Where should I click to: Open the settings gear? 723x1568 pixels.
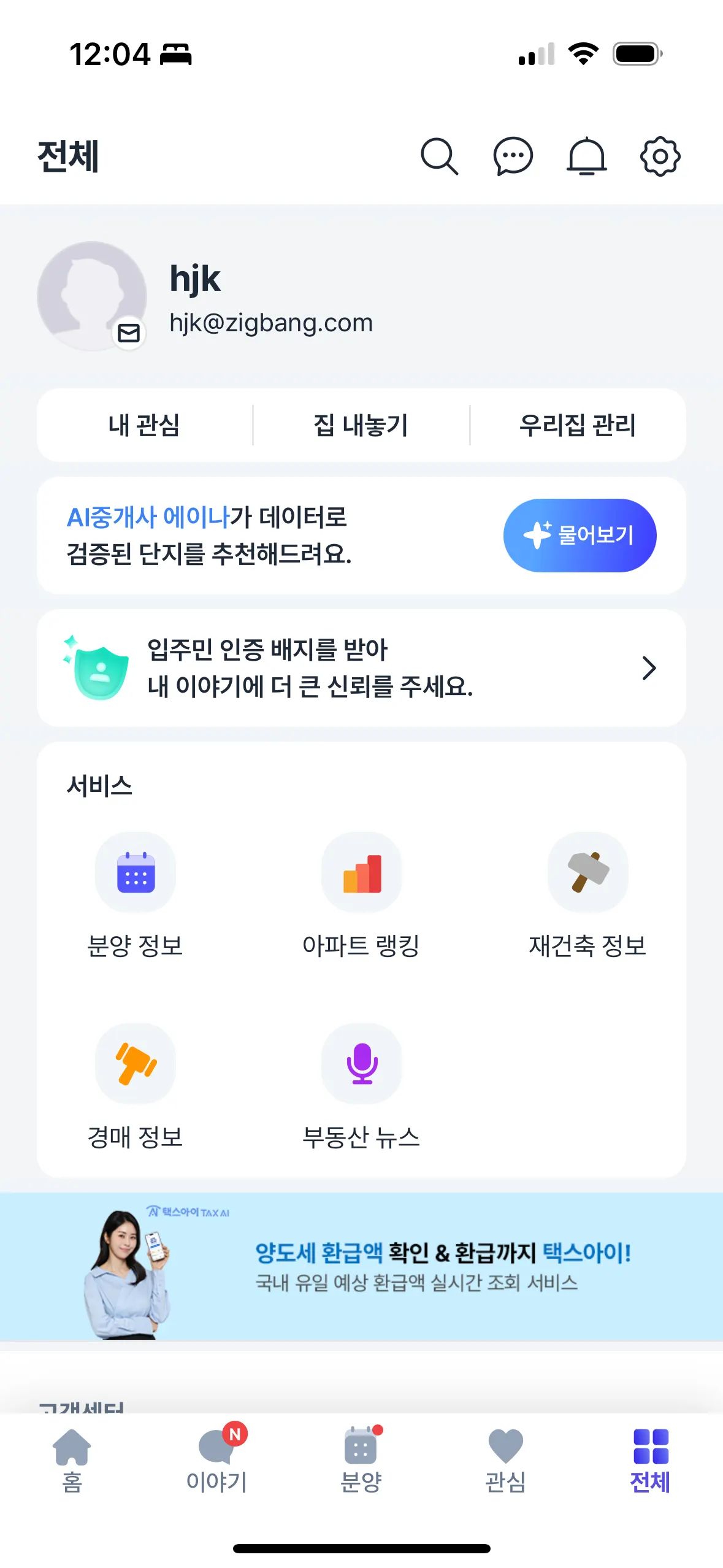[x=660, y=156]
